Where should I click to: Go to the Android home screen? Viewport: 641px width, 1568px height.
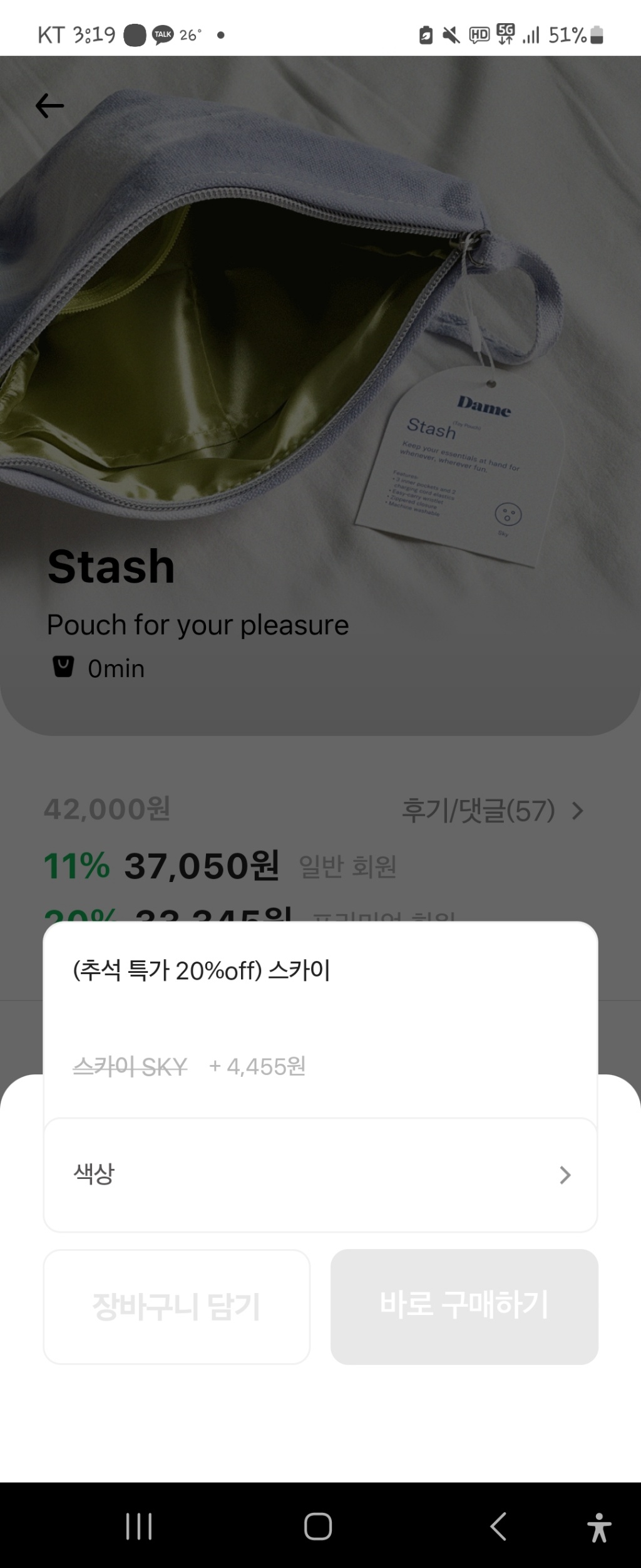tap(318, 1526)
